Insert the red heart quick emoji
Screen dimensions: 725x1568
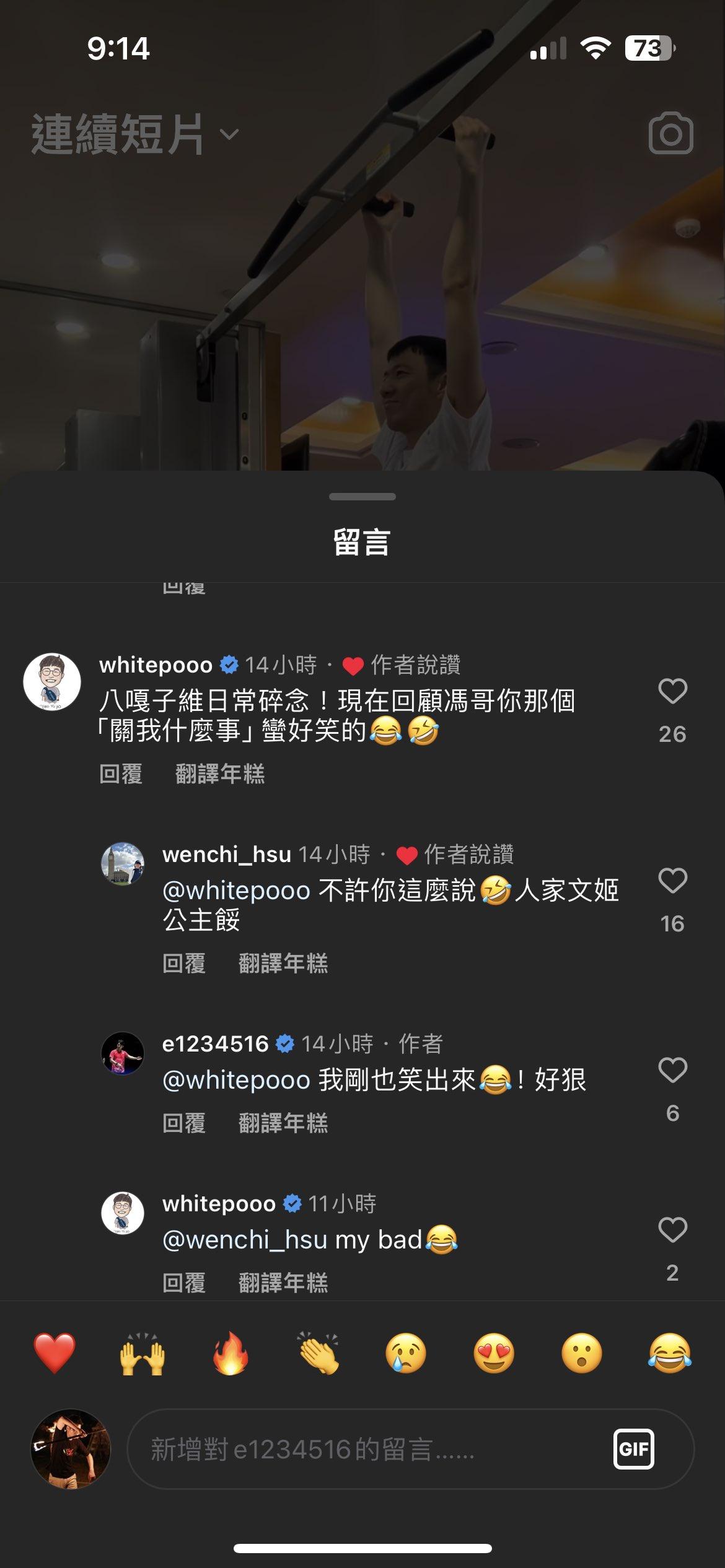55,1352
